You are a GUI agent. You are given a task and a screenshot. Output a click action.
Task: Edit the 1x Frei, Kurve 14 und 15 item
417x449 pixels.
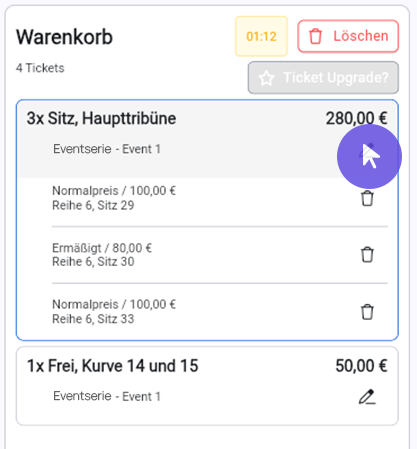pyautogui.click(x=367, y=397)
